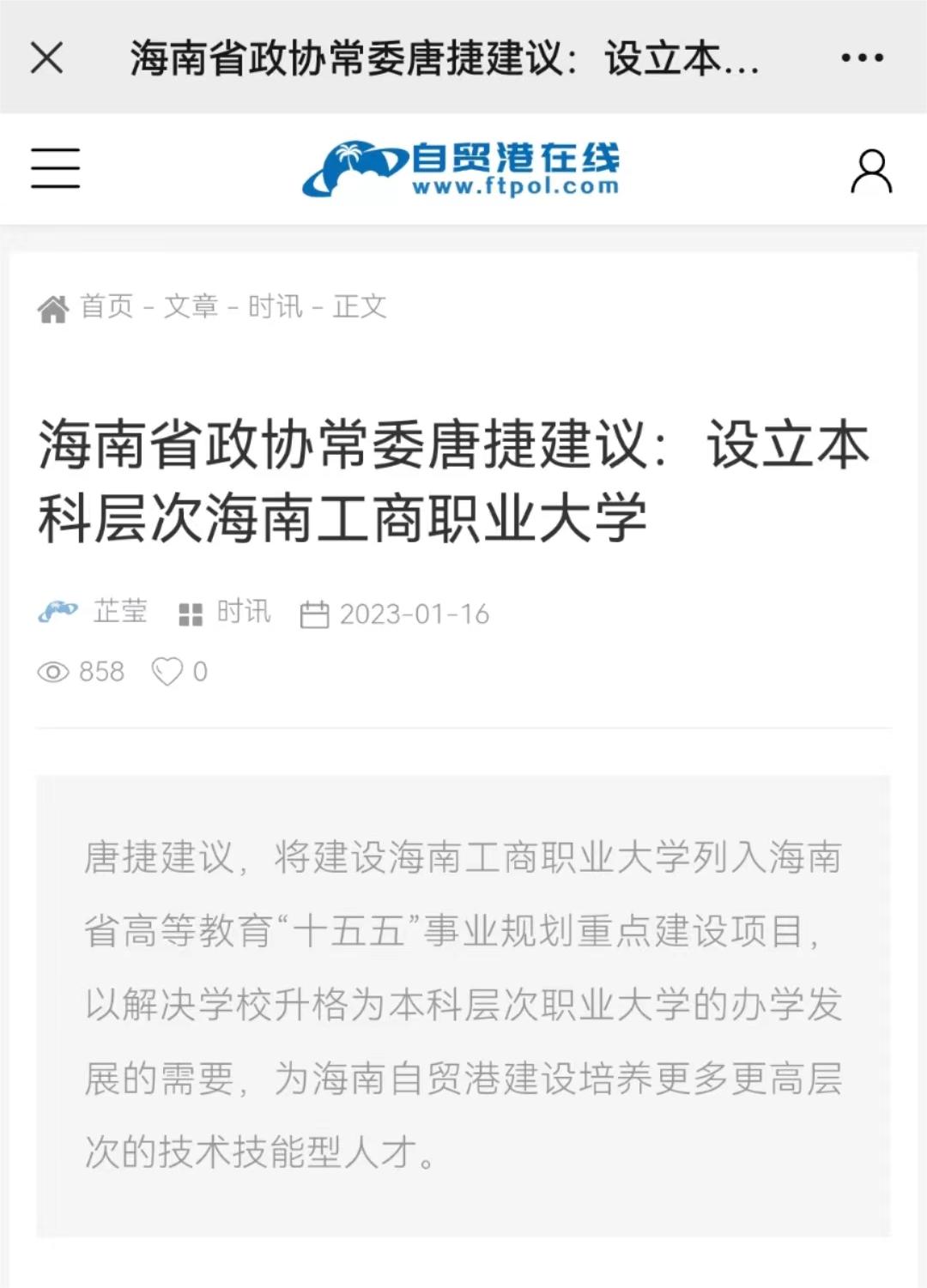
Task: Close the in-app browser page
Action: [47, 58]
